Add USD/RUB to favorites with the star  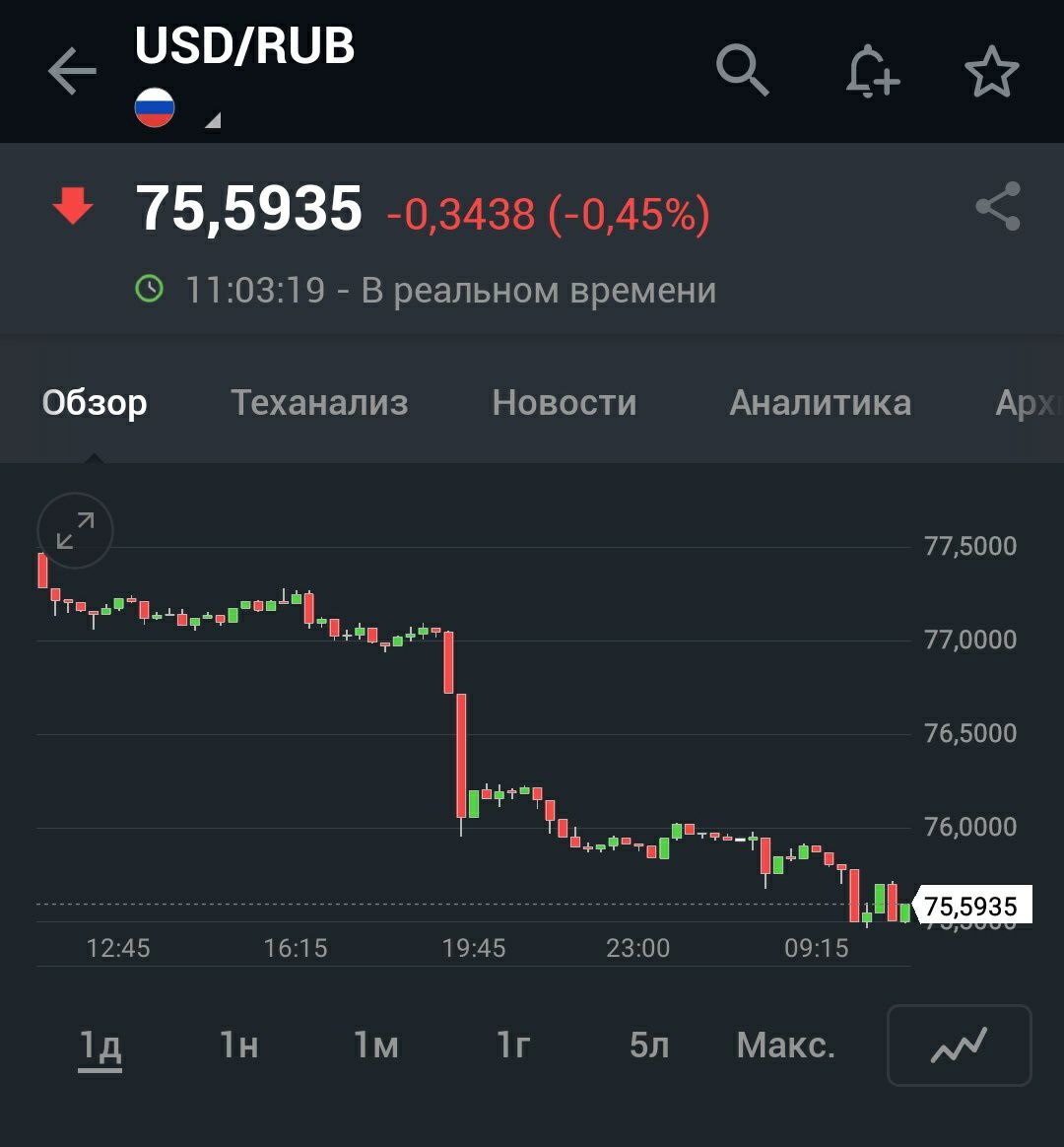click(991, 72)
